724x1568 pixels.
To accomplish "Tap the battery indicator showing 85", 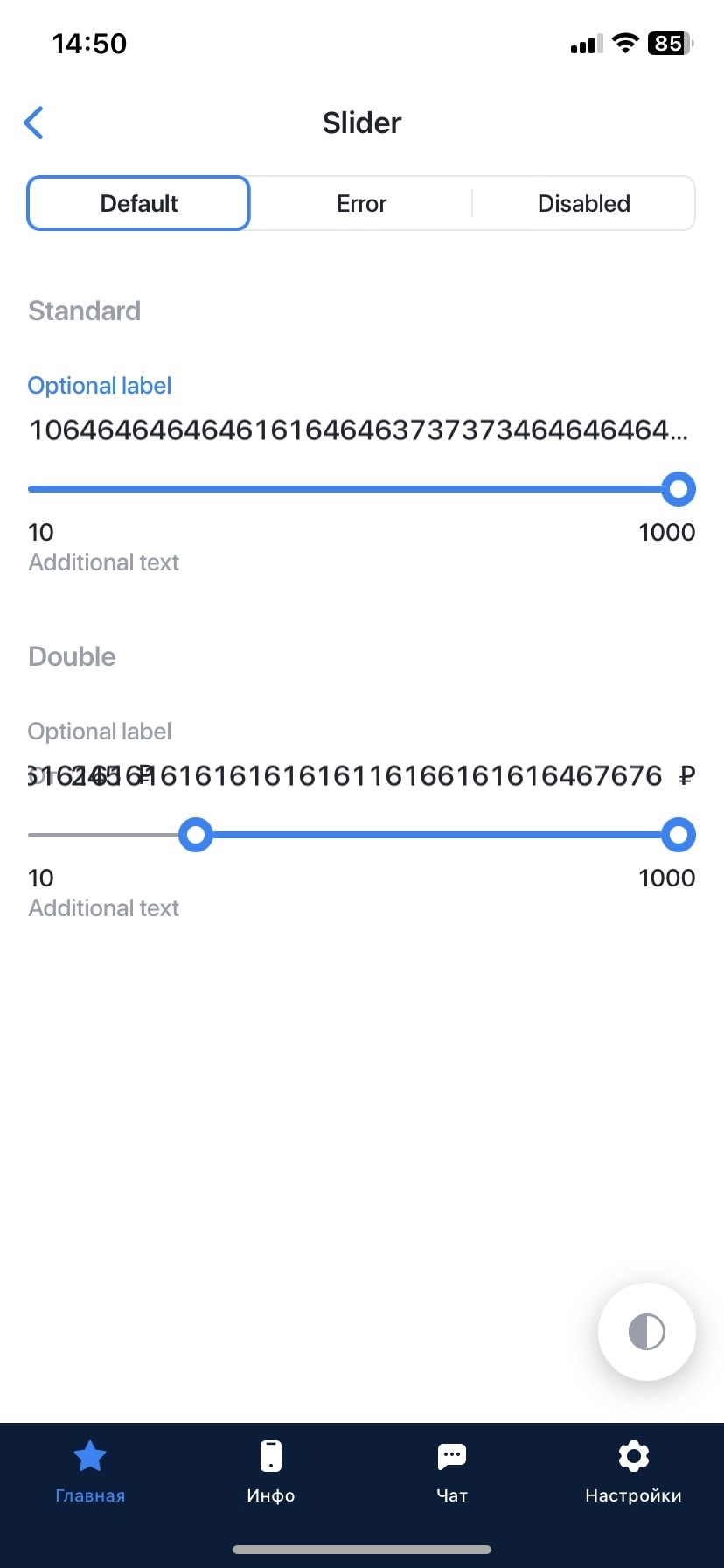I will tap(667, 43).
